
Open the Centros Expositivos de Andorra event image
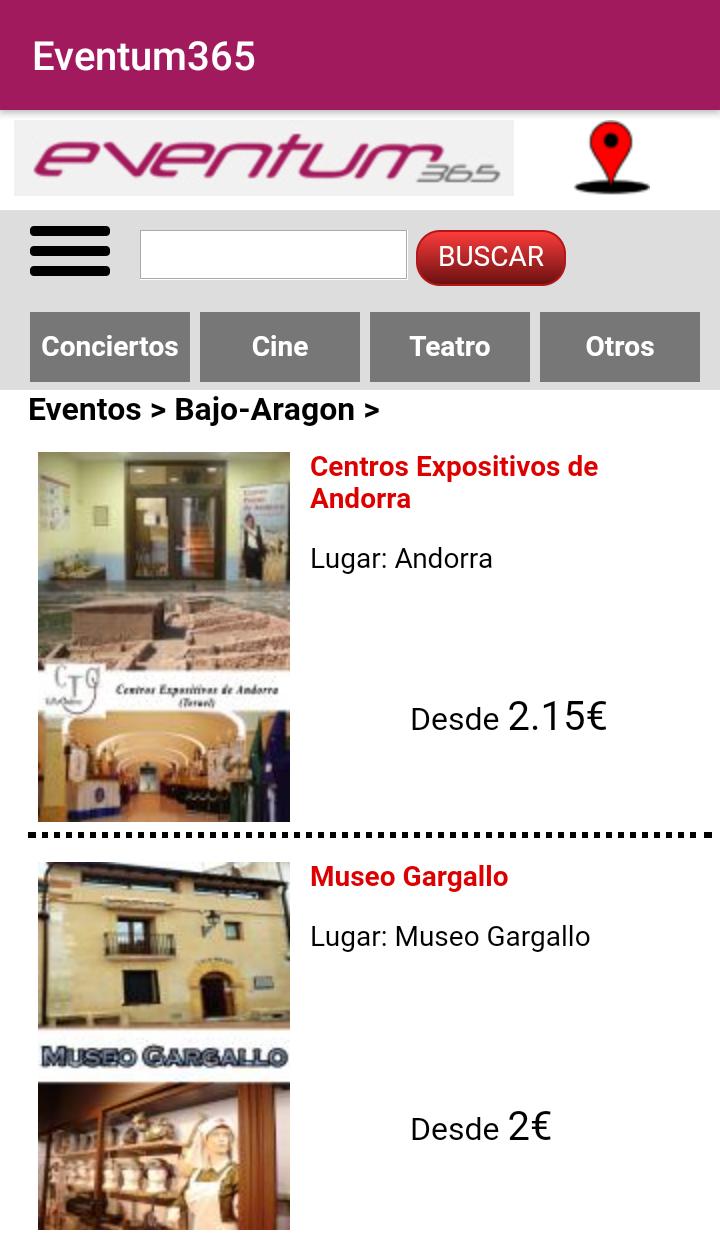163,636
